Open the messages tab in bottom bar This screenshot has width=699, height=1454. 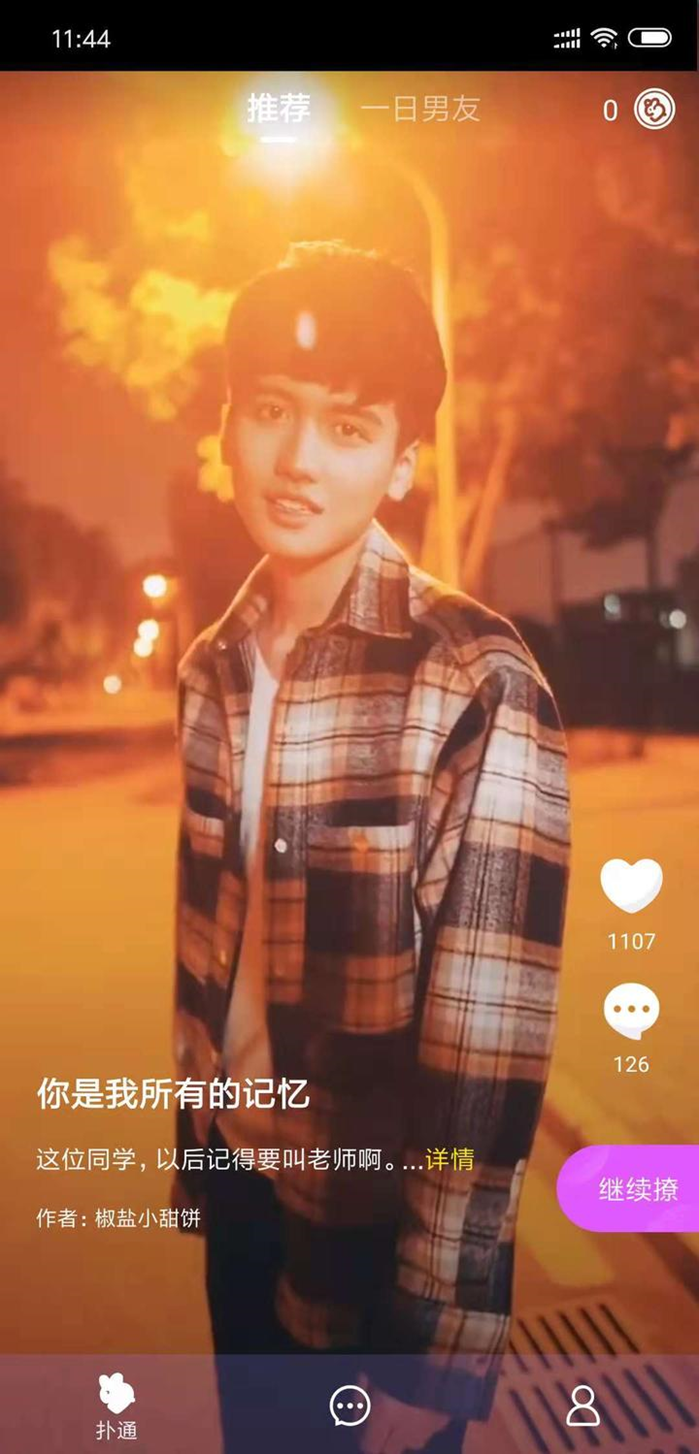[350, 1406]
